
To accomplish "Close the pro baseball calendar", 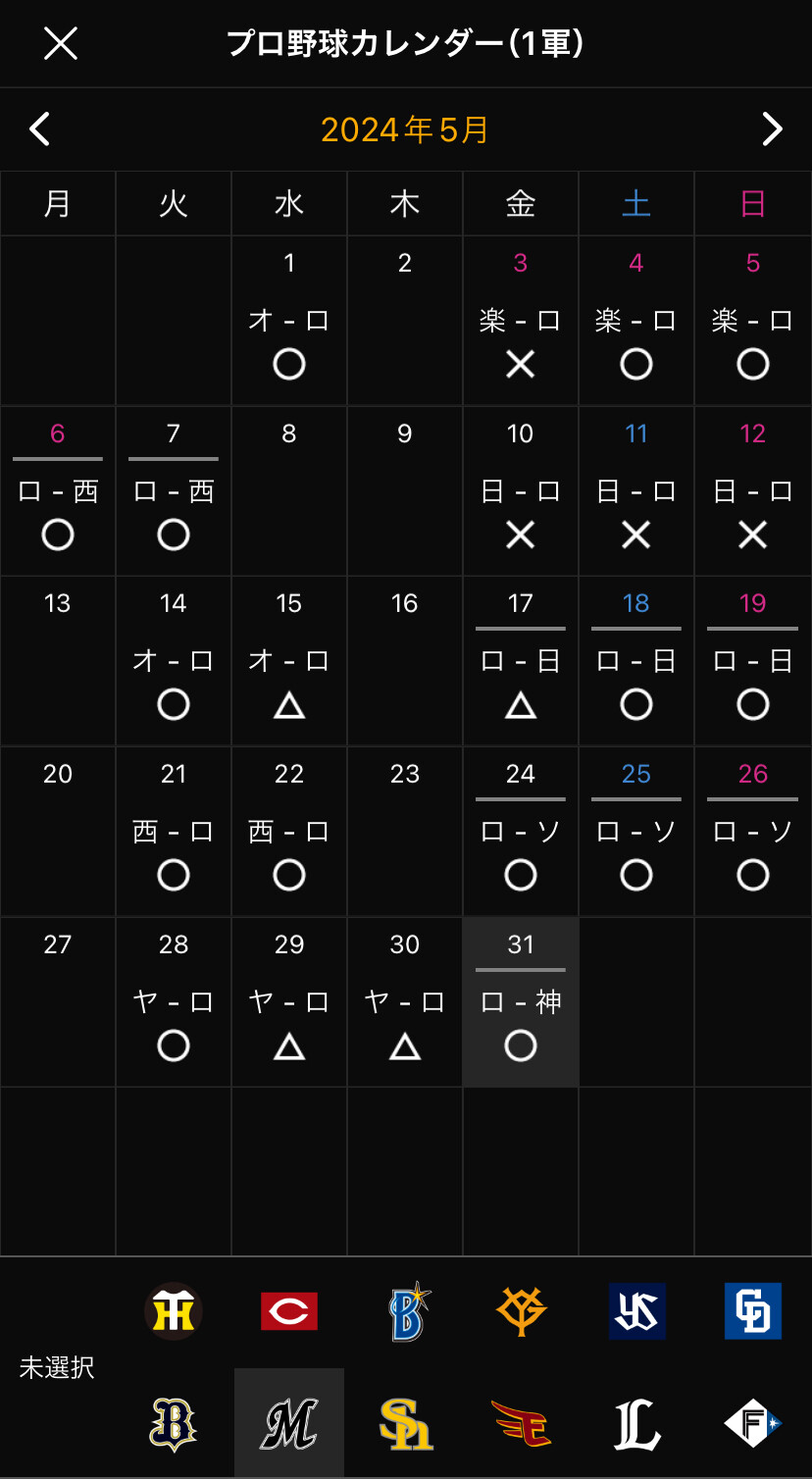I will (61, 43).
